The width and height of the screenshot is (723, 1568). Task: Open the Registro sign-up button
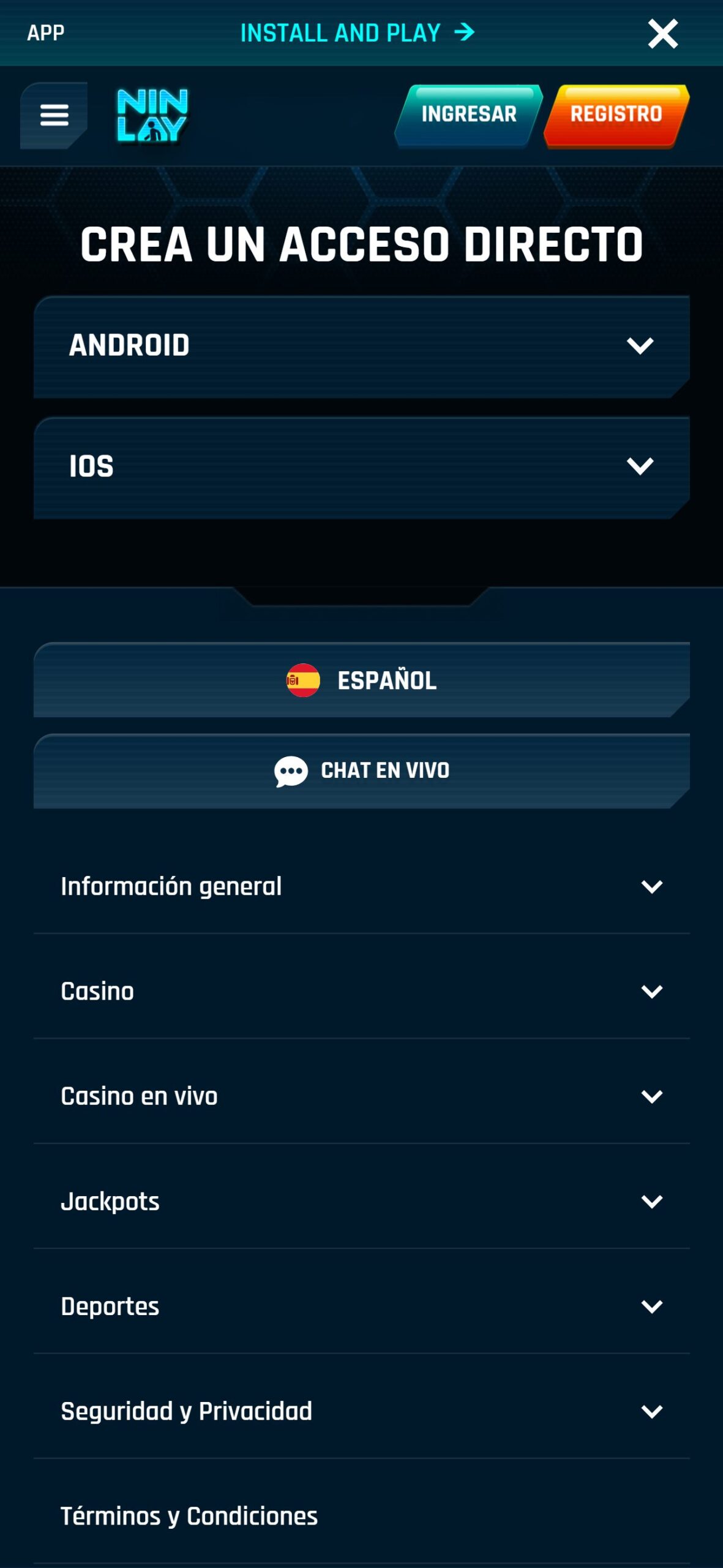click(x=616, y=115)
